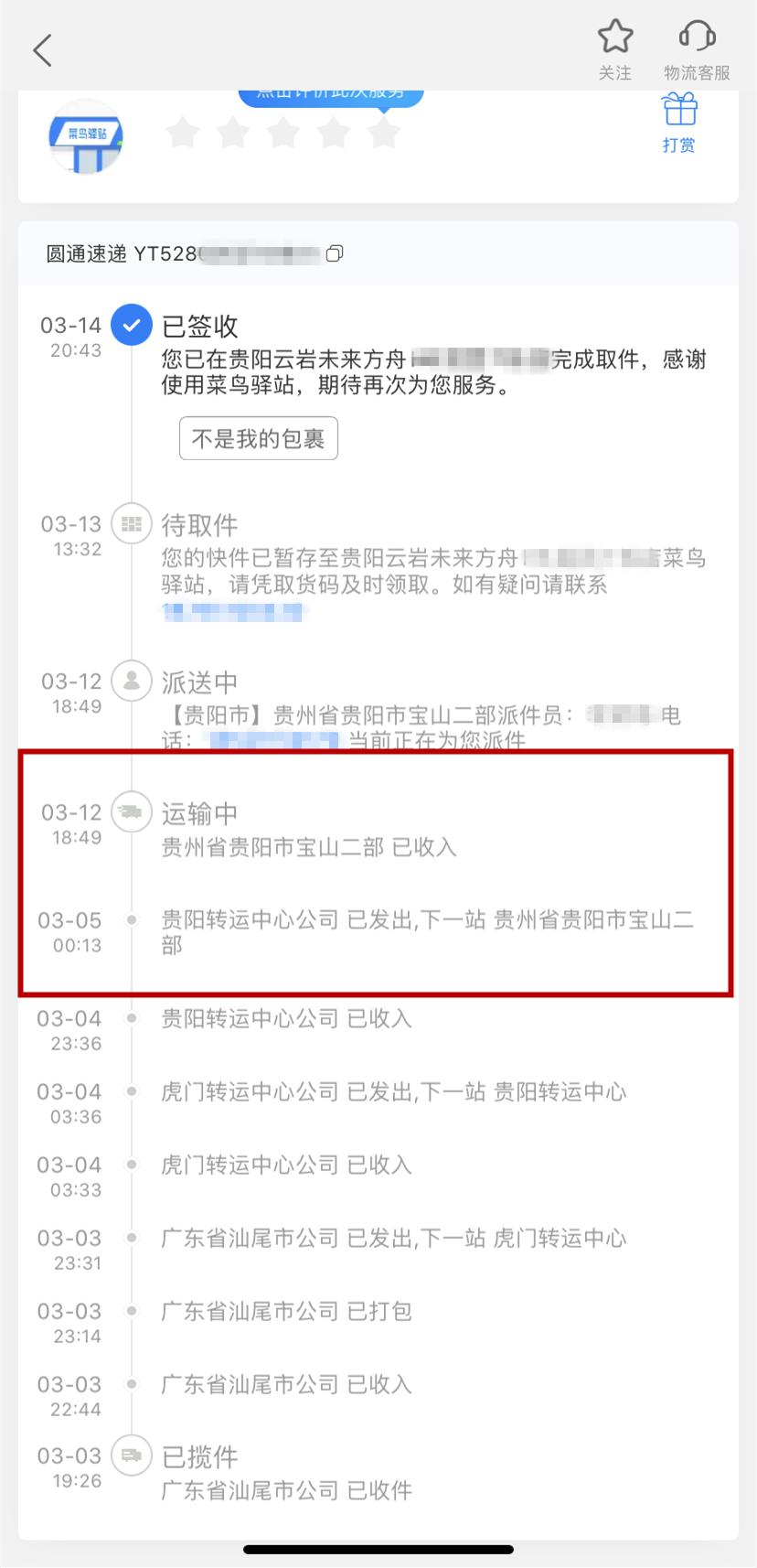The image size is (757, 1568).
Task: Call the blurred station phone number
Action: coord(232,611)
